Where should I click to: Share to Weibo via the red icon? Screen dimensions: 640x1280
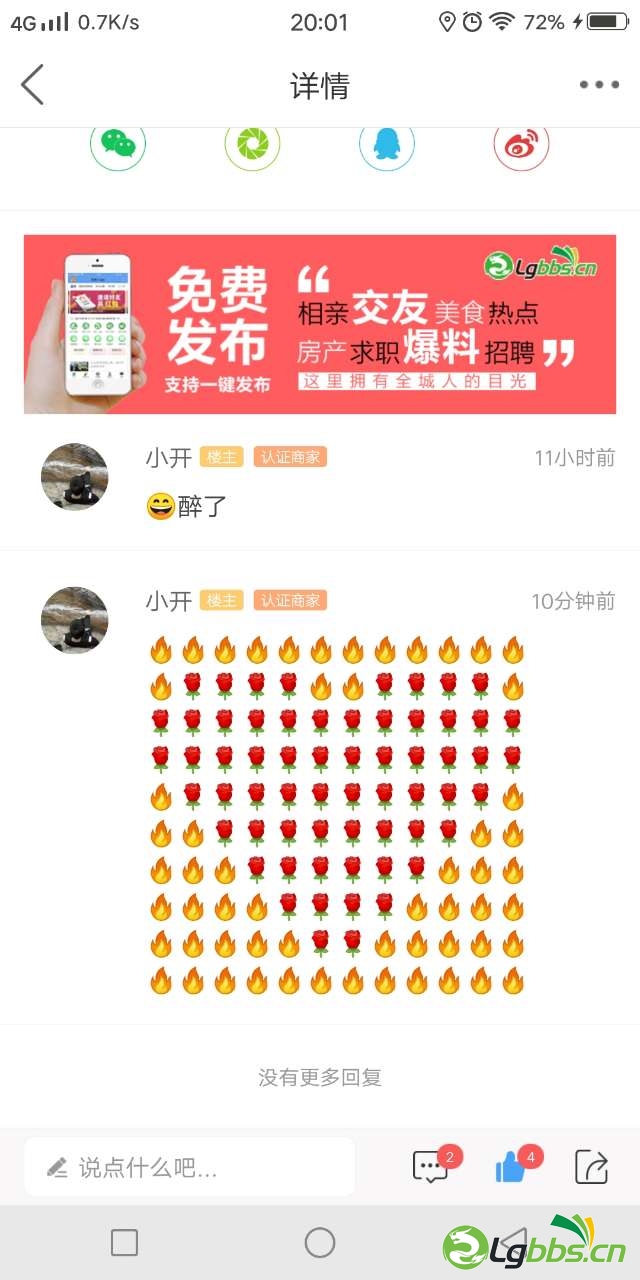pyautogui.click(x=521, y=146)
